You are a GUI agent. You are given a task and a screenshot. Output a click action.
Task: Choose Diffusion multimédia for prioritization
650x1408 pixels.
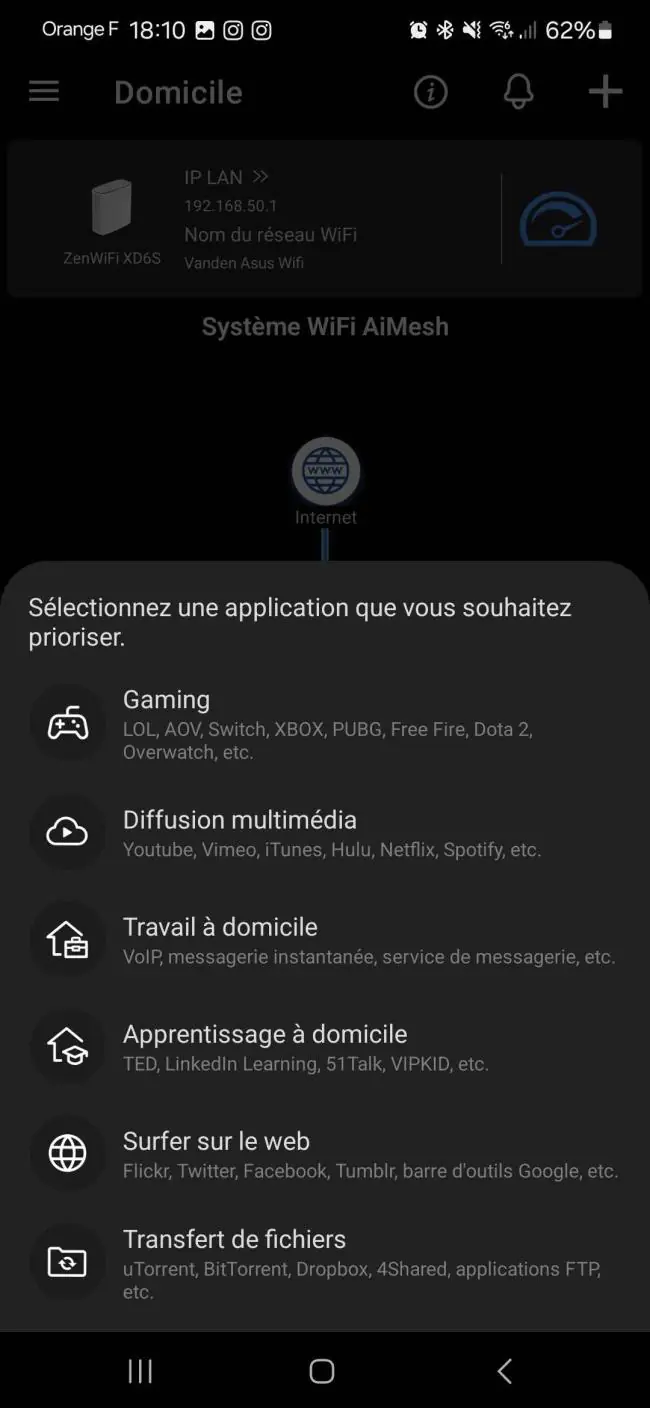(x=325, y=833)
